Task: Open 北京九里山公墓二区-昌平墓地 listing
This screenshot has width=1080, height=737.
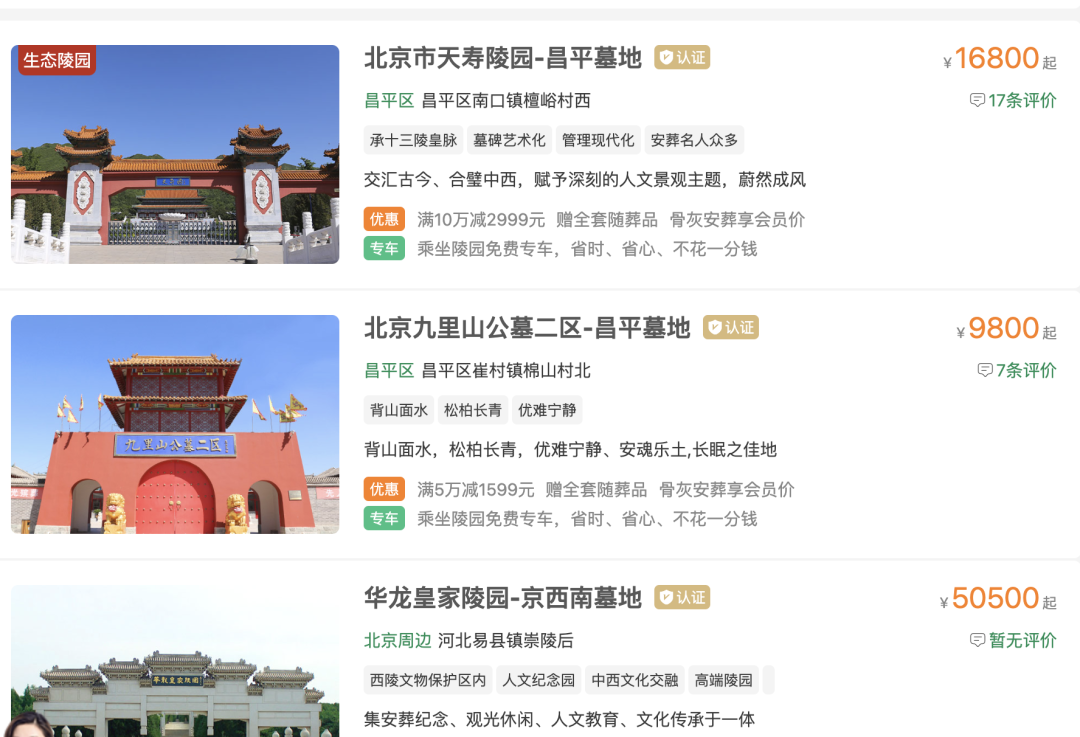Action: [527, 328]
